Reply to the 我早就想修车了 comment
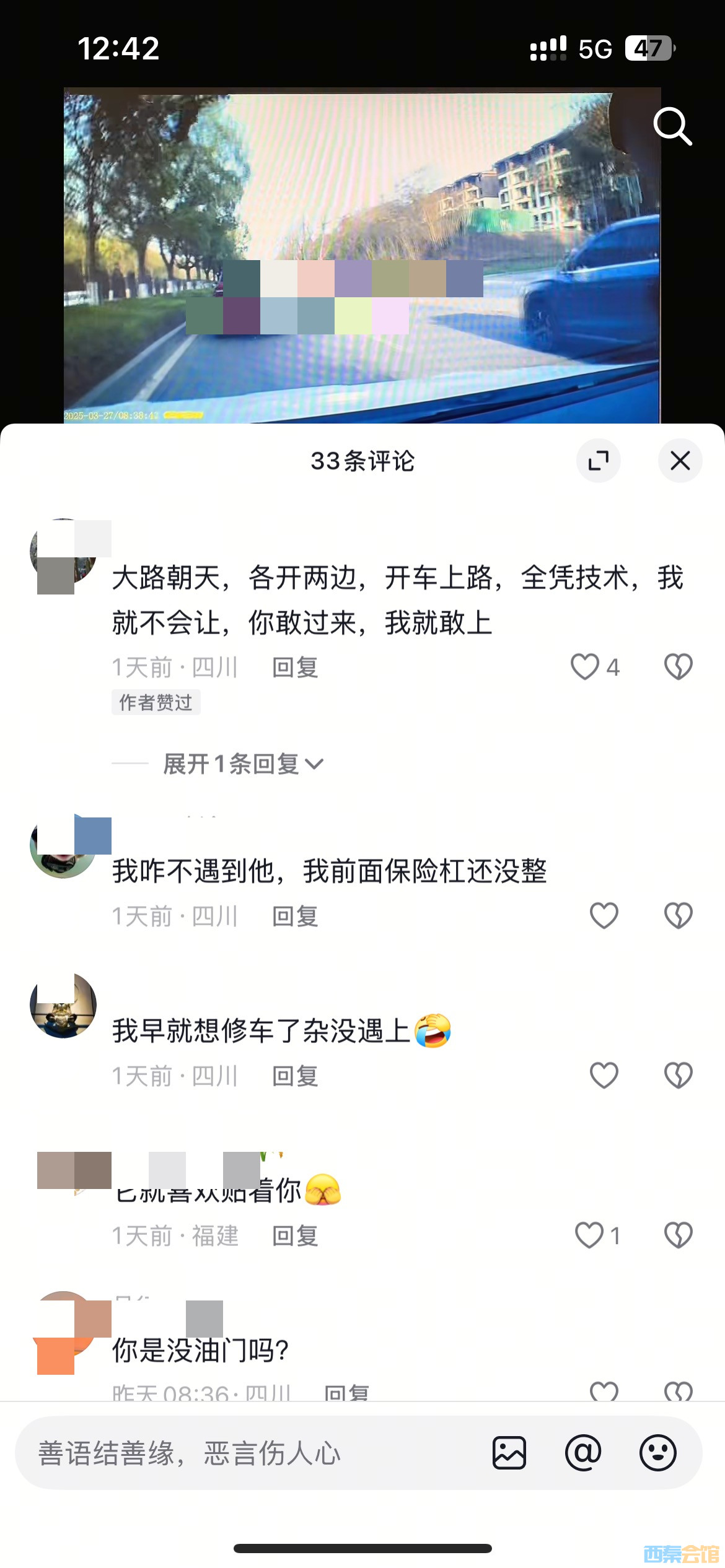 pyautogui.click(x=295, y=1076)
